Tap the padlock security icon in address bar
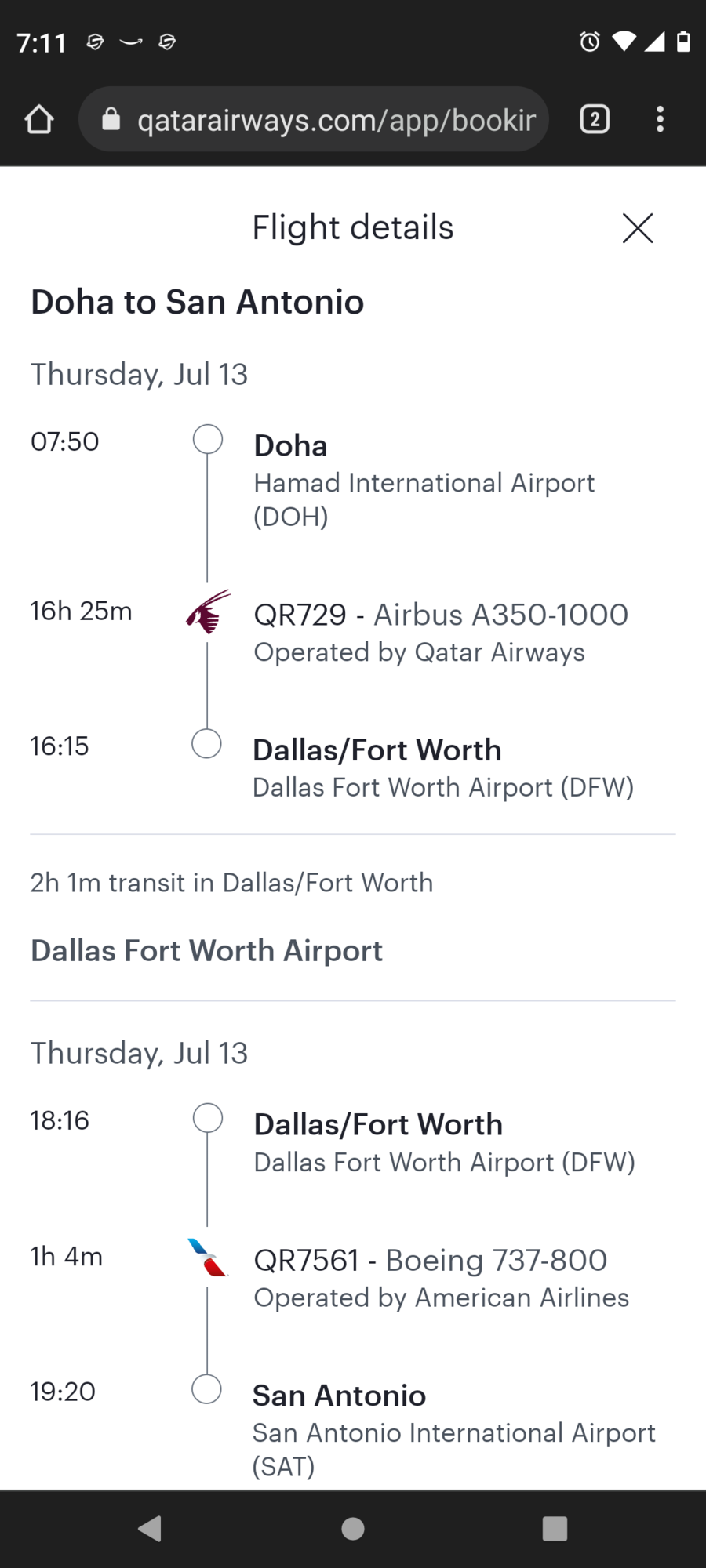706x1568 pixels. click(x=111, y=119)
